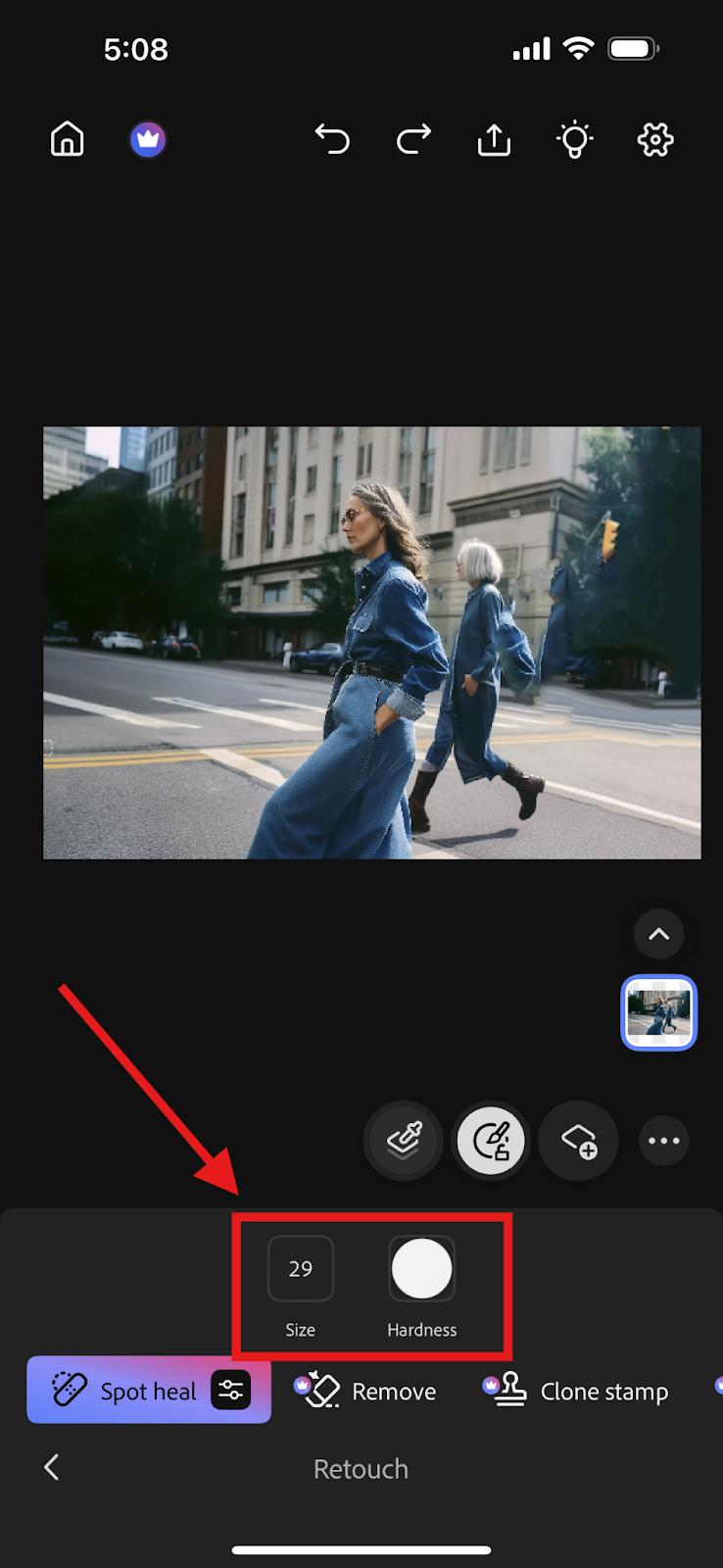Share or export the image
The height and width of the screenshot is (1568, 723).
click(x=494, y=139)
